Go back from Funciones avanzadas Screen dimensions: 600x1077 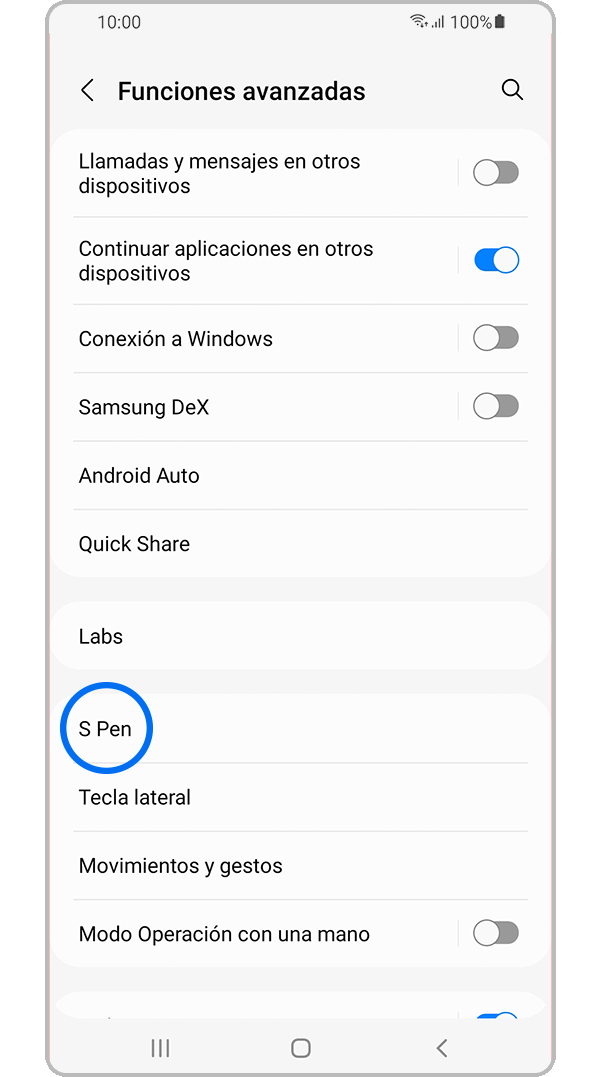tap(87, 91)
